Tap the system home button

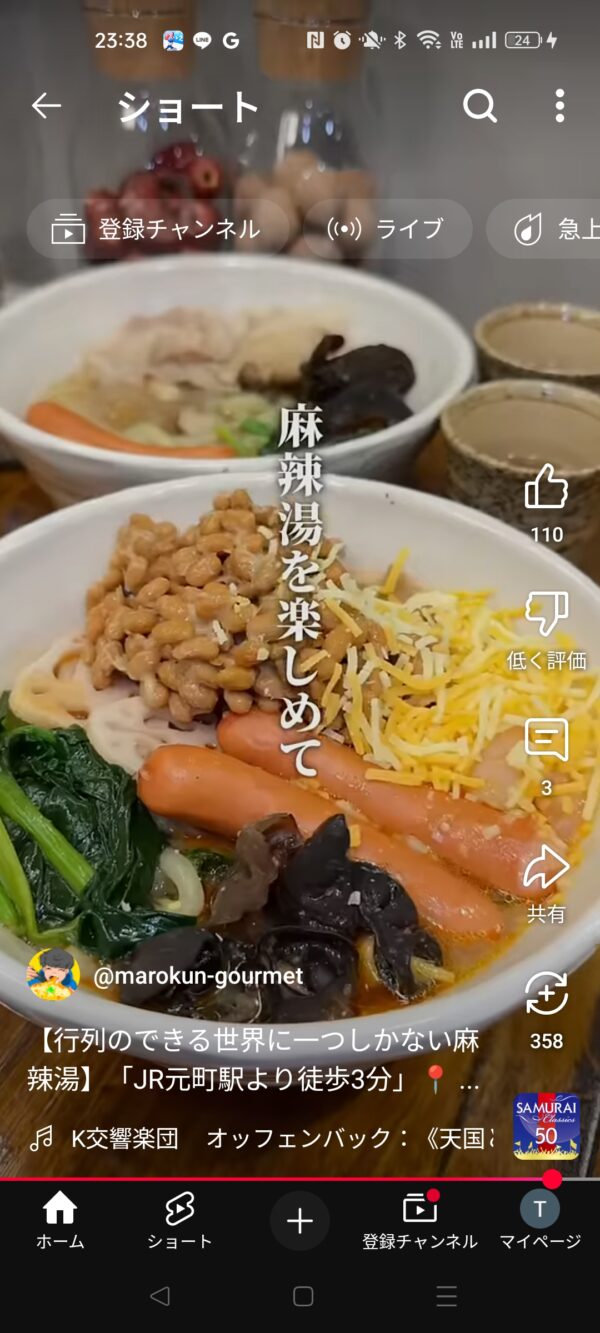point(303,1297)
